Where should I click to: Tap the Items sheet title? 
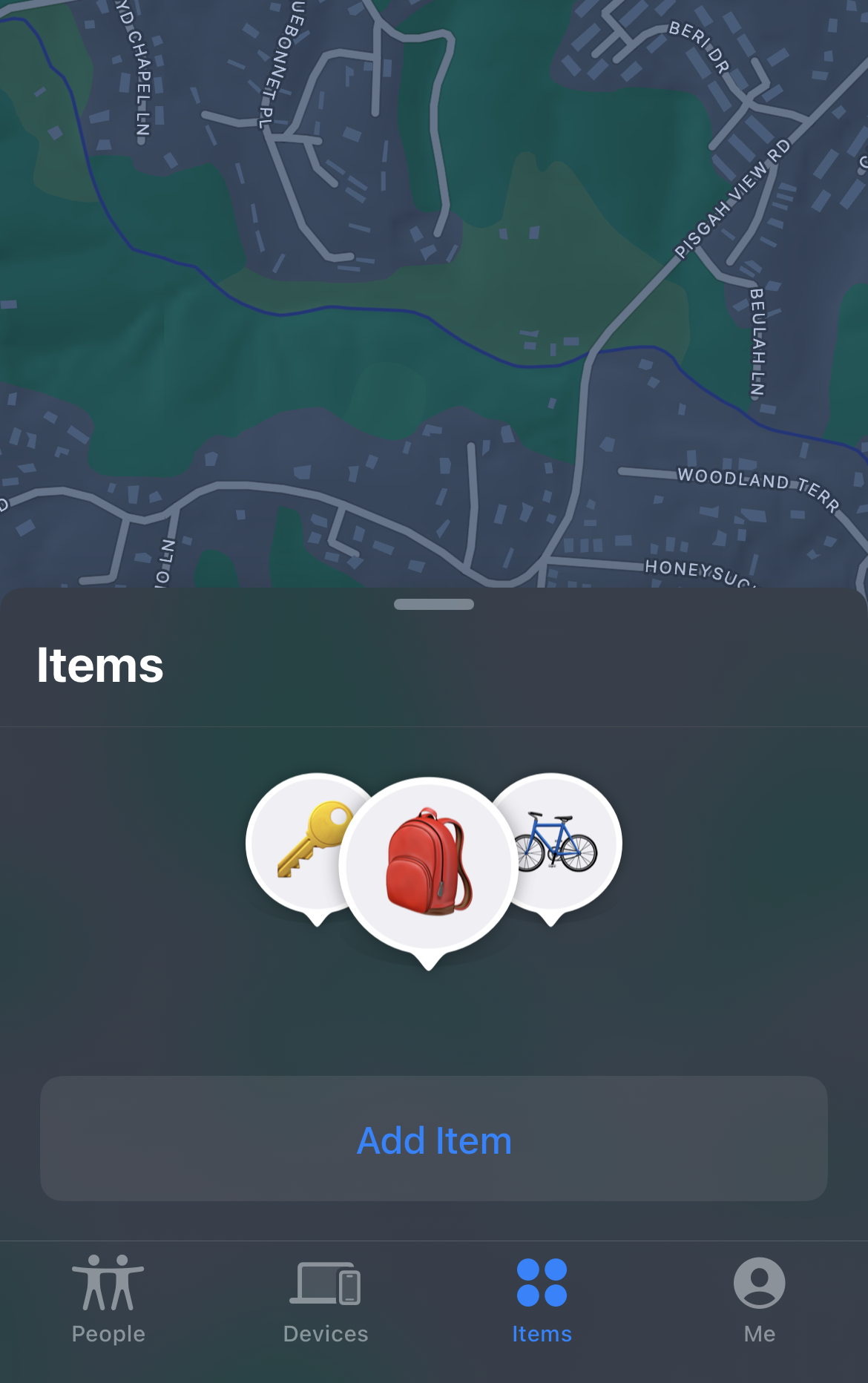[x=100, y=664]
